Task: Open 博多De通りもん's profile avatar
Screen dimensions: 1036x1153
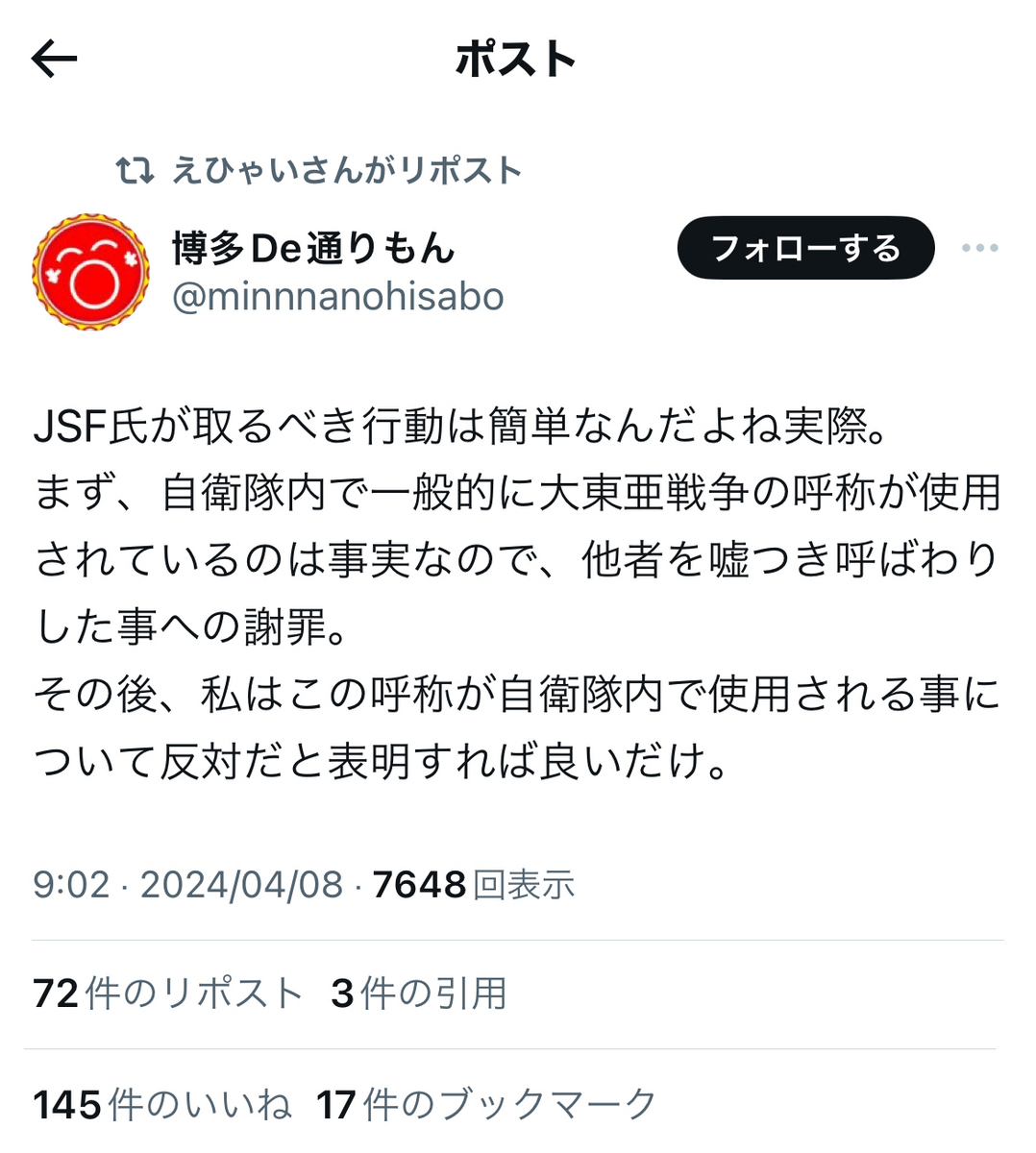Action: (90, 272)
